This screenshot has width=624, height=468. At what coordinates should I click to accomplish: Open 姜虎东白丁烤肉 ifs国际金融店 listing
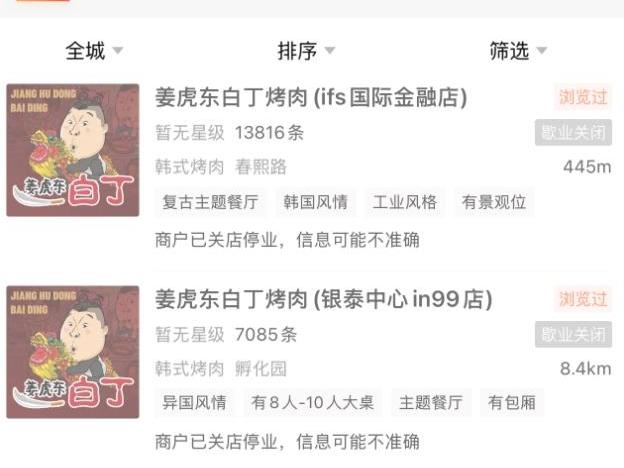point(311,98)
